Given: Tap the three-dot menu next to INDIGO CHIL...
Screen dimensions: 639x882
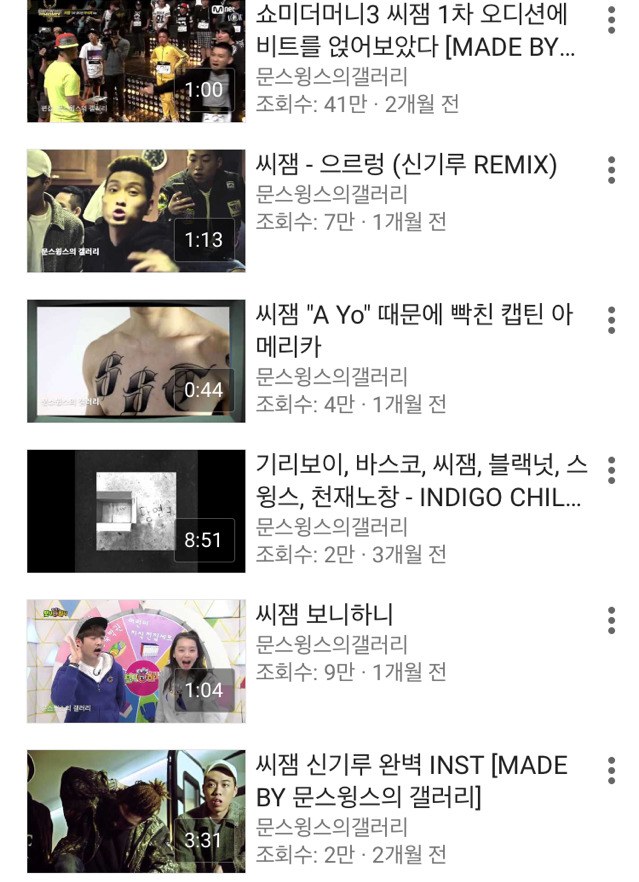Looking at the screenshot, I should point(611,470).
